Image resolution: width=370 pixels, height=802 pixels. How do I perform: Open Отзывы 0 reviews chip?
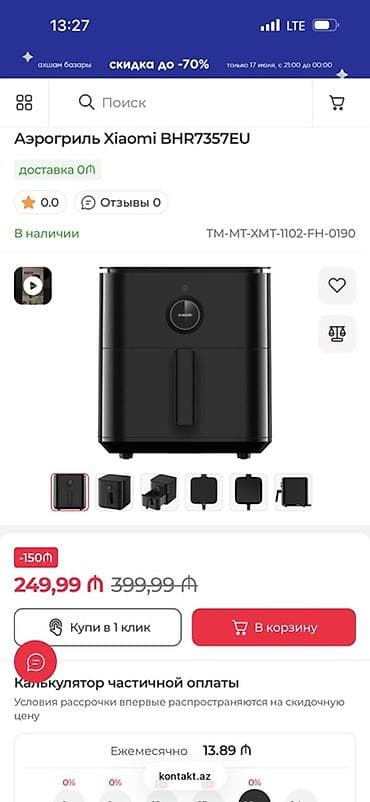click(121, 203)
